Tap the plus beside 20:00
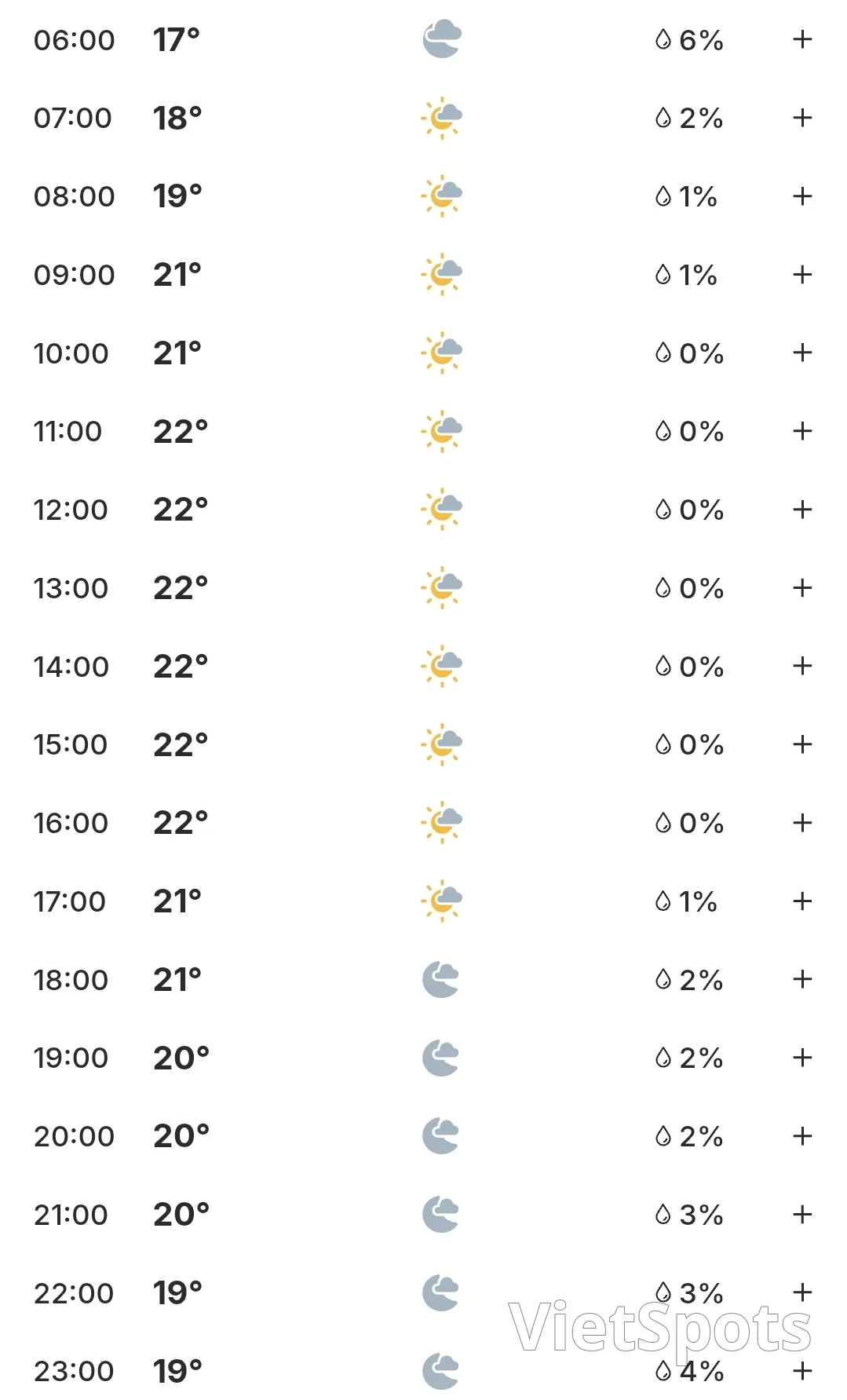The width and height of the screenshot is (847, 1400). [x=801, y=1136]
